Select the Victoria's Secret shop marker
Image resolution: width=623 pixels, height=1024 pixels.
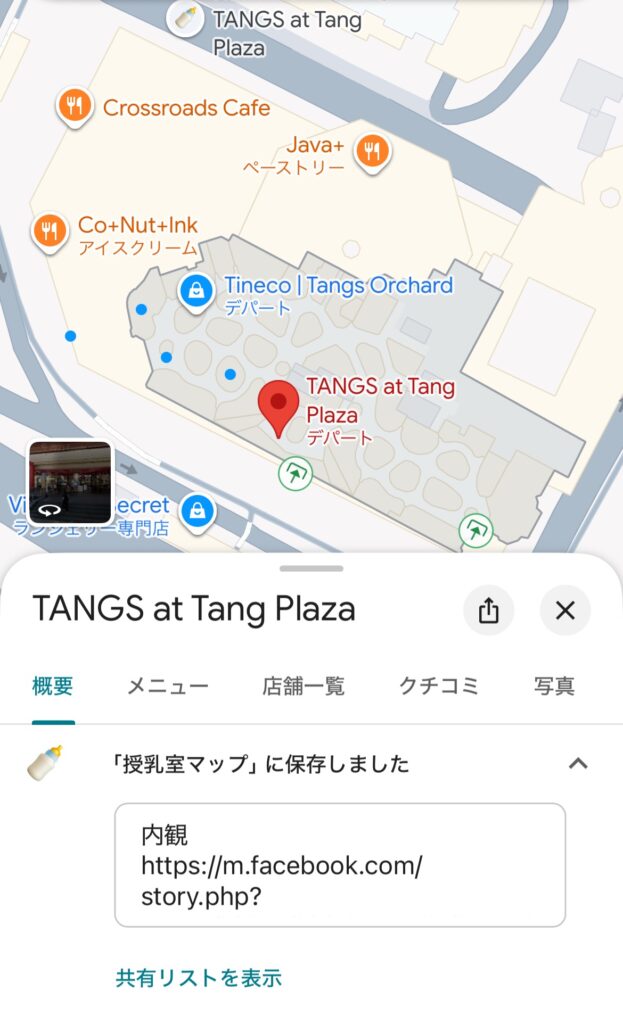[200, 509]
